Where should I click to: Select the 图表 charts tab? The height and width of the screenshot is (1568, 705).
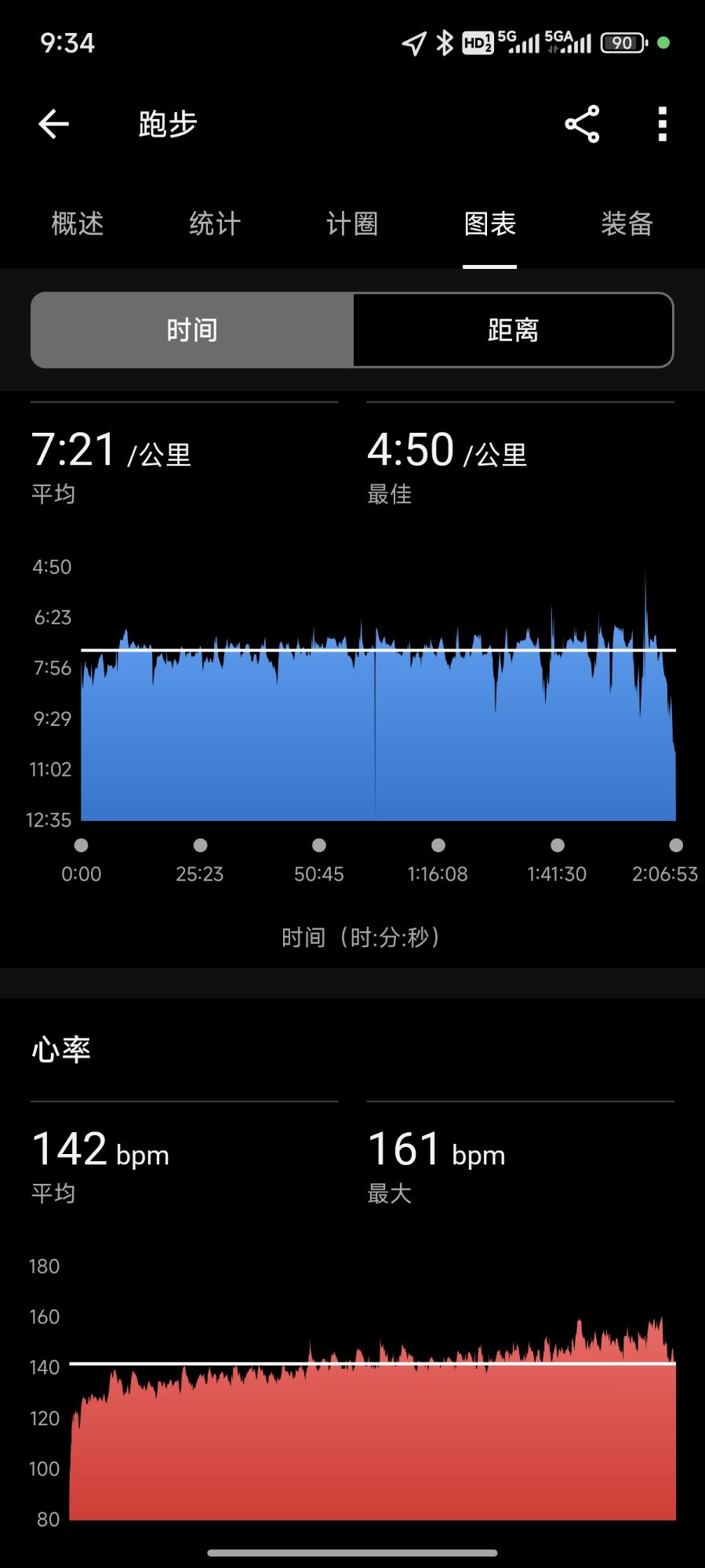point(489,224)
